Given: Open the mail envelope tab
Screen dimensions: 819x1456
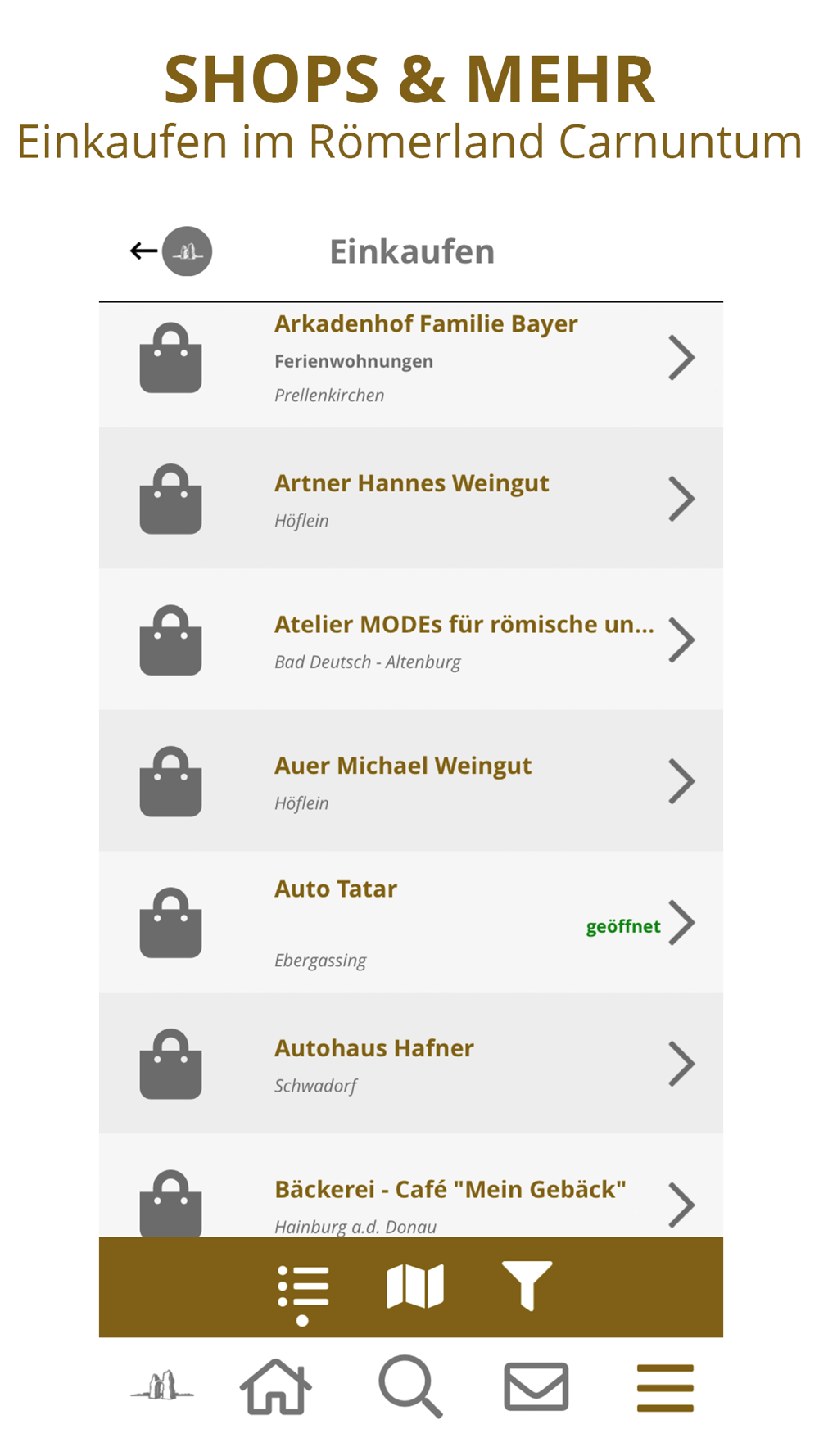Looking at the screenshot, I should (x=536, y=1386).
